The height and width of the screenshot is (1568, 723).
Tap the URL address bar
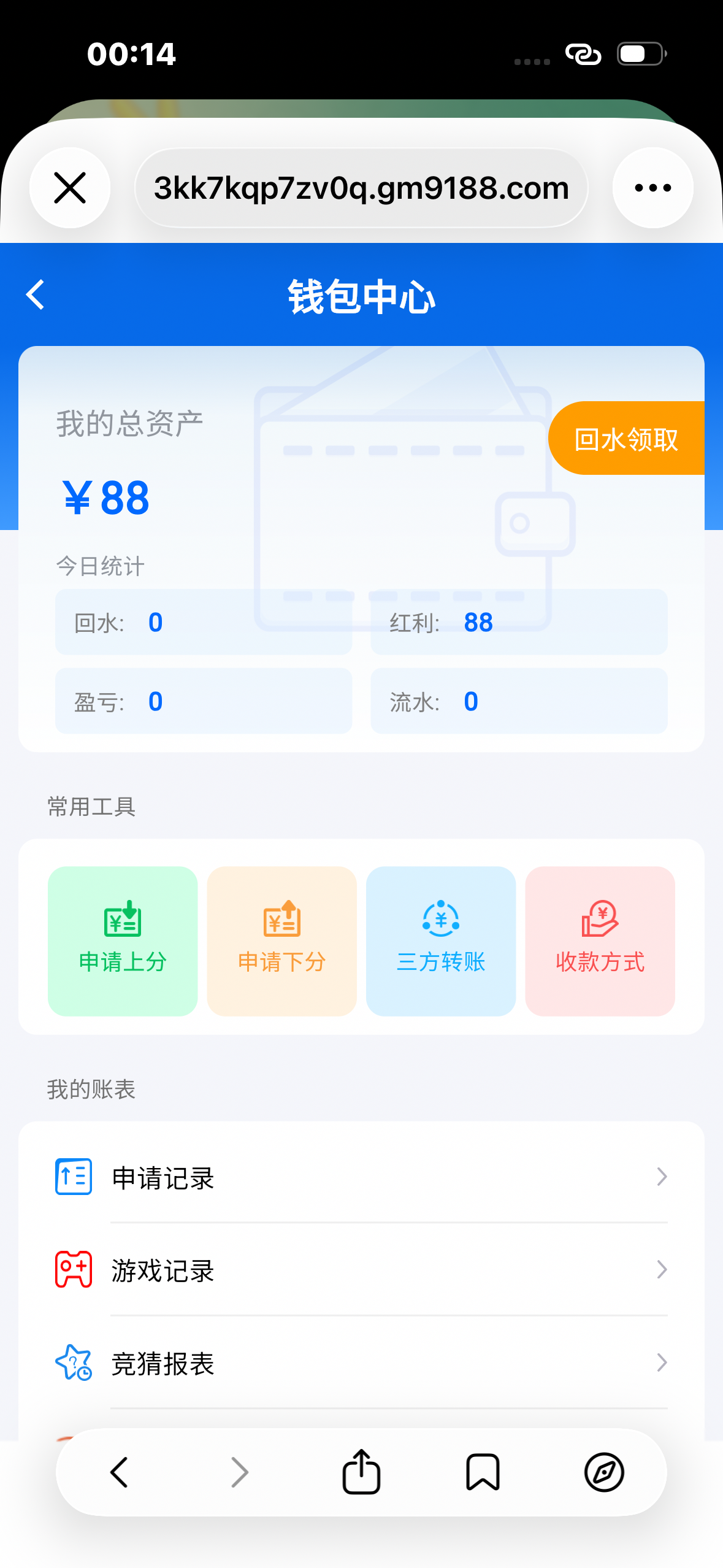(x=361, y=188)
